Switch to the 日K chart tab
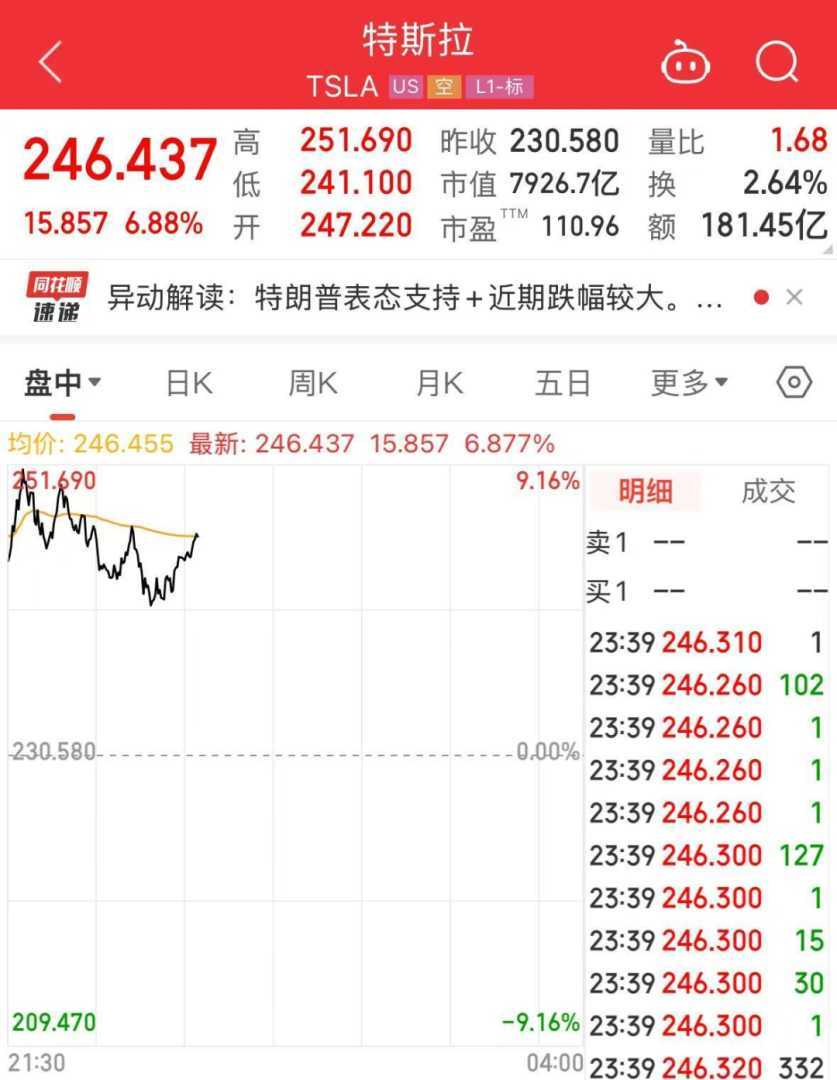The image size is (837, 1080). (x=190, y=383)
